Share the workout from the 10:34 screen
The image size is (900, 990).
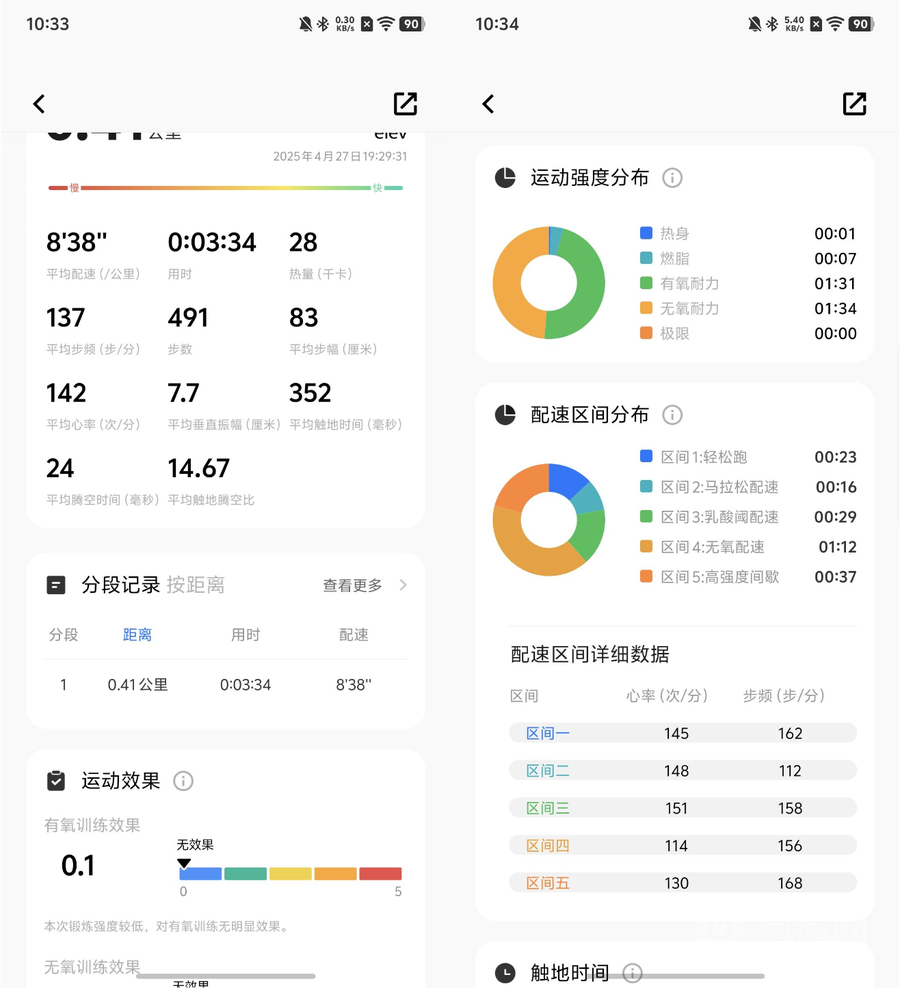point(854,104)
